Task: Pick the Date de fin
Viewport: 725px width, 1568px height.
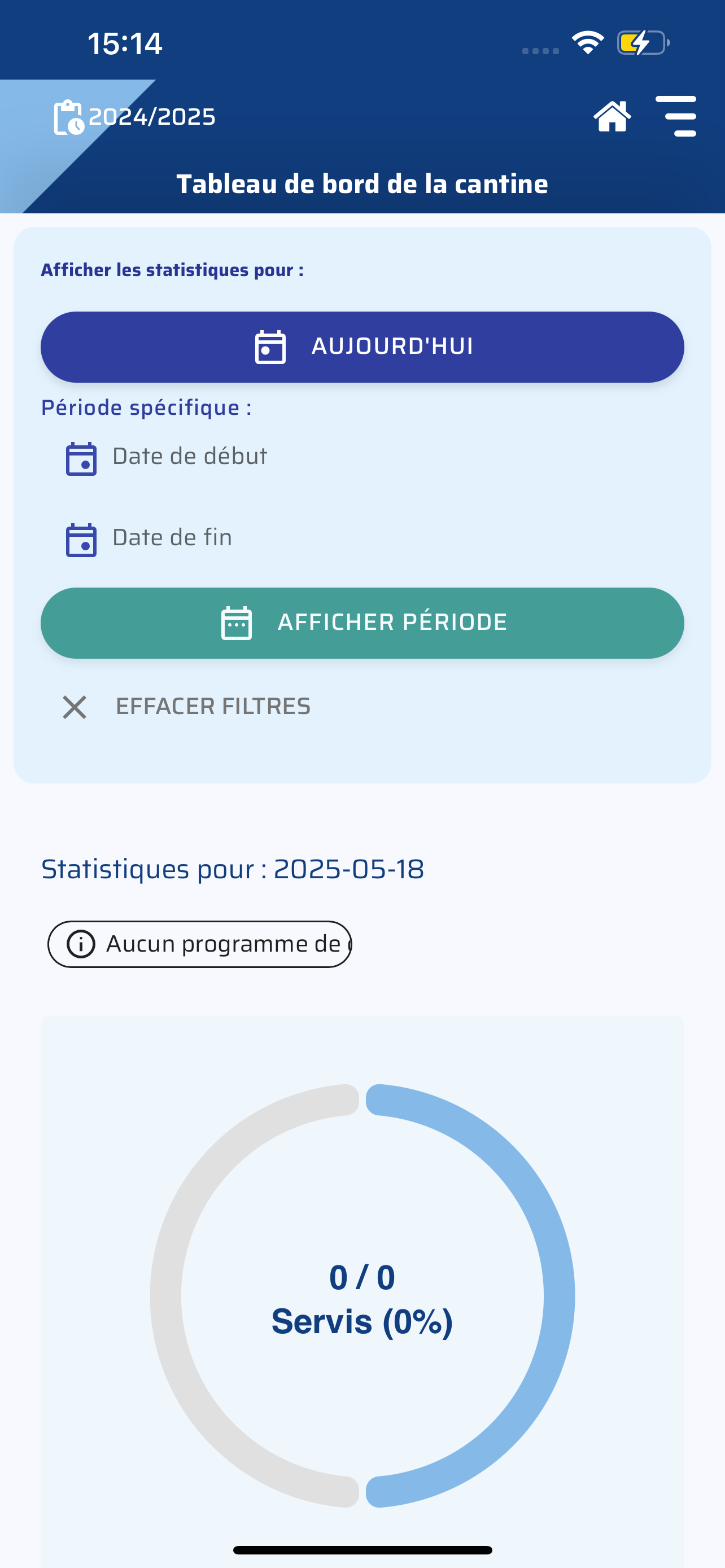Action: pos(362,538)
